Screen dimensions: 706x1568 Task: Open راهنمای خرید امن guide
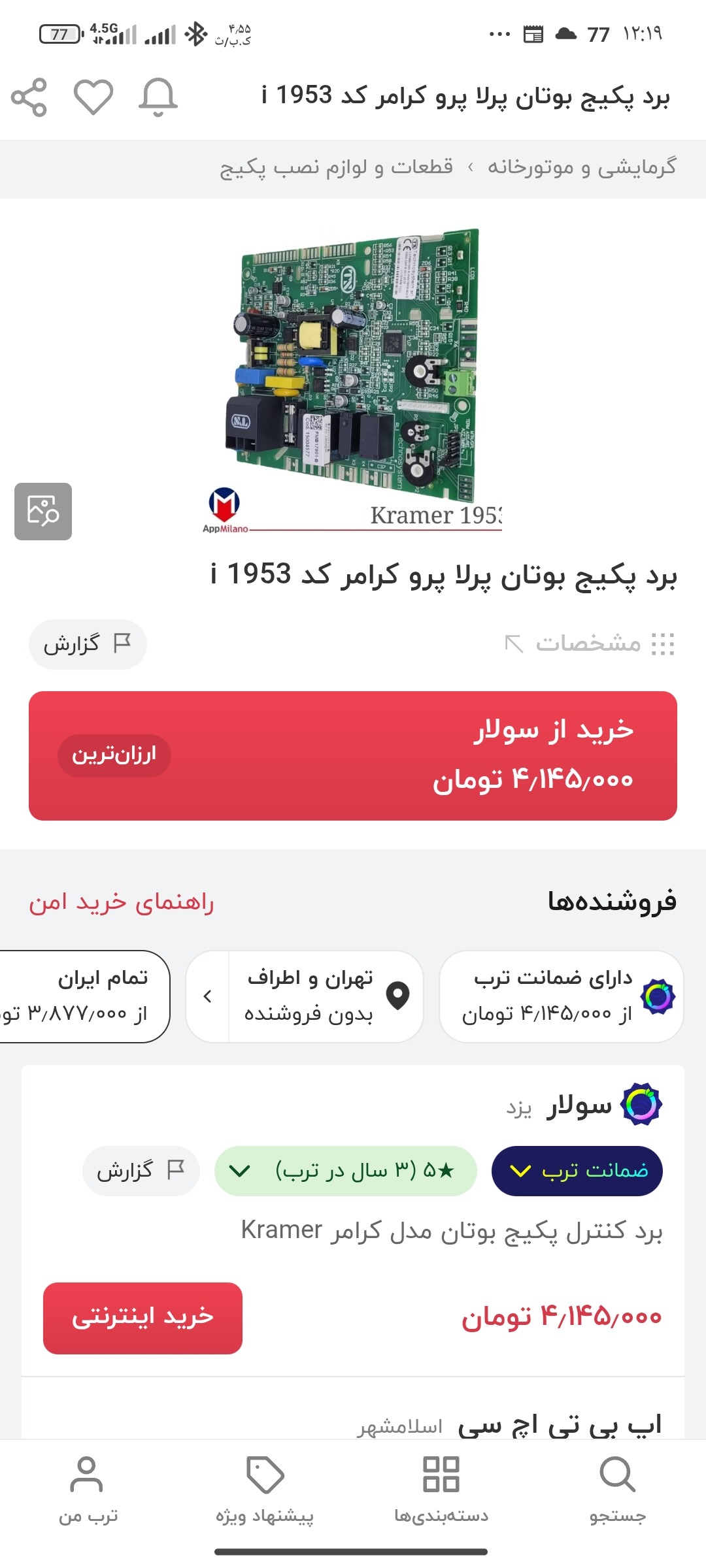pyautogui.click(x=122, y=902)
